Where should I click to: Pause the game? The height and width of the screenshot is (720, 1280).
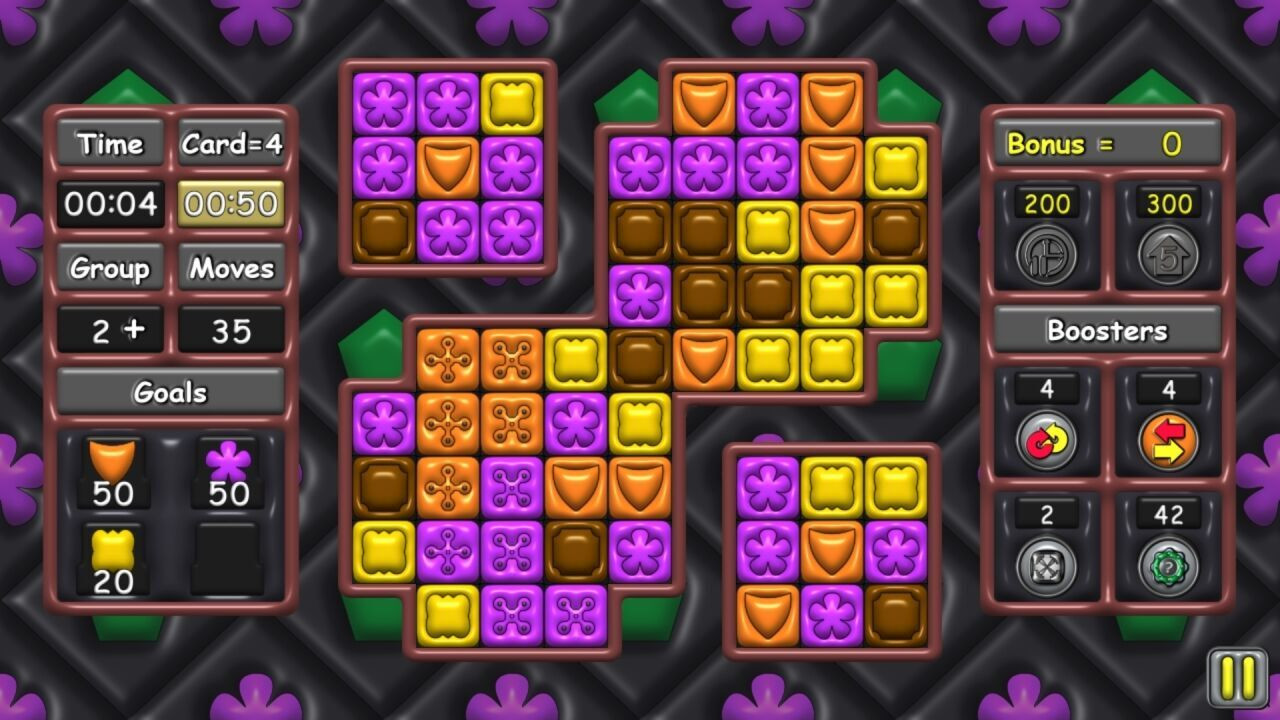click(x=1237, y=678)
